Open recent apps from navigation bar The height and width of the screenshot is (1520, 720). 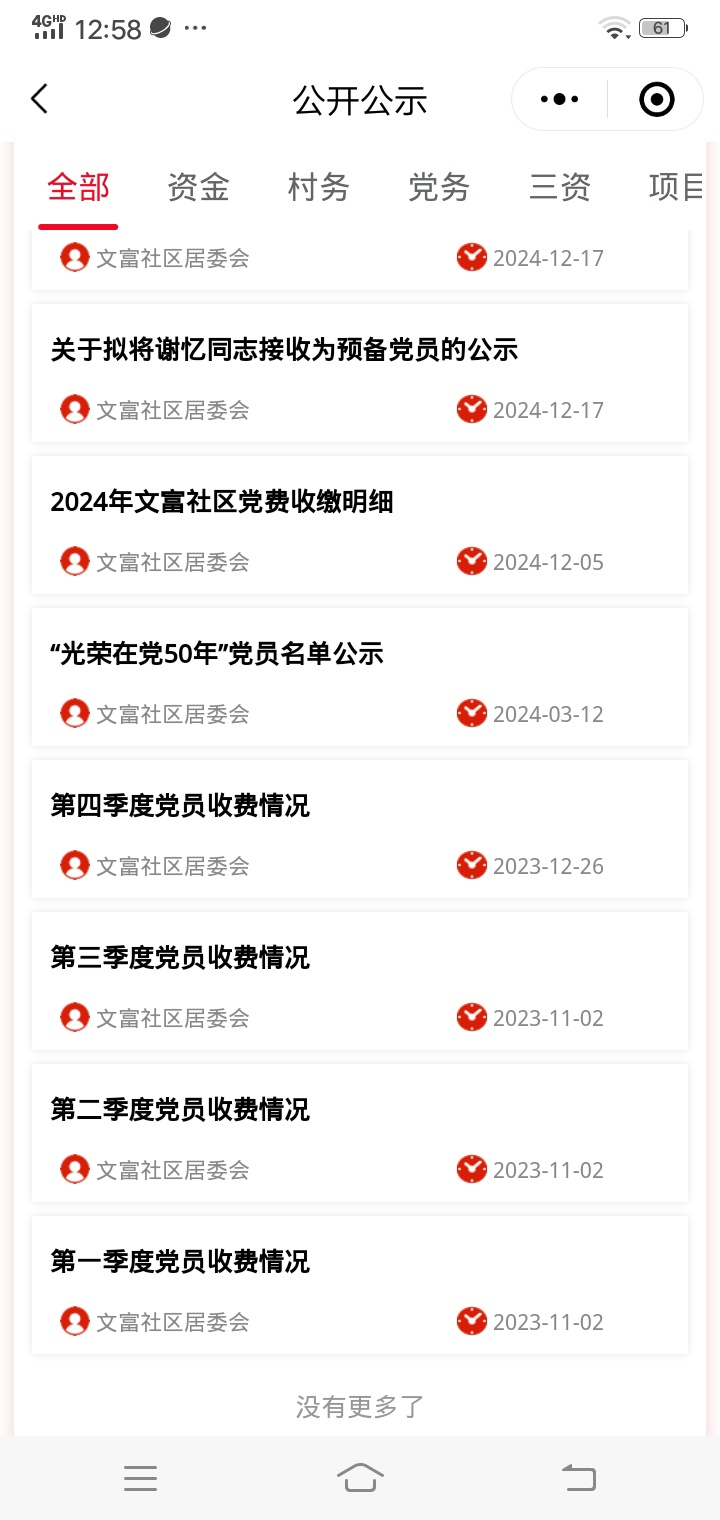tap(140, 1477)
